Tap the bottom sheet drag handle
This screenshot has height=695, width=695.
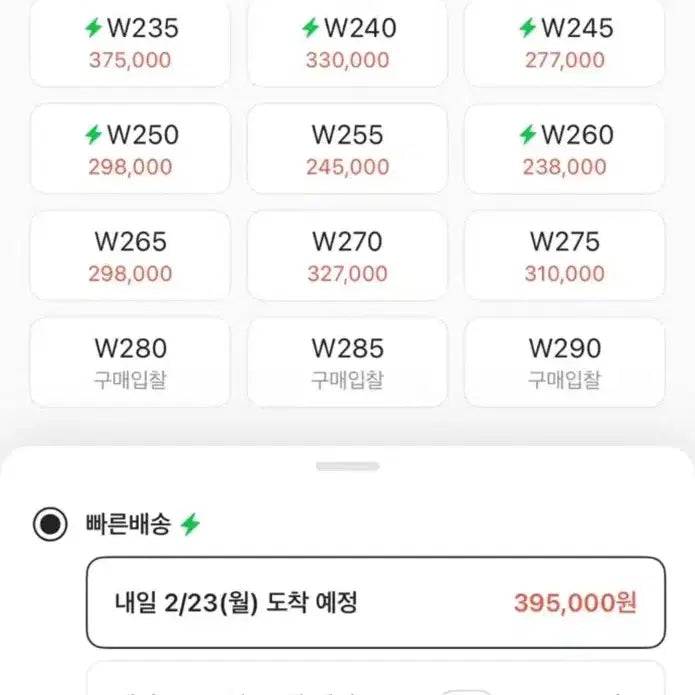pyautogui.click(x=347, y=466)
